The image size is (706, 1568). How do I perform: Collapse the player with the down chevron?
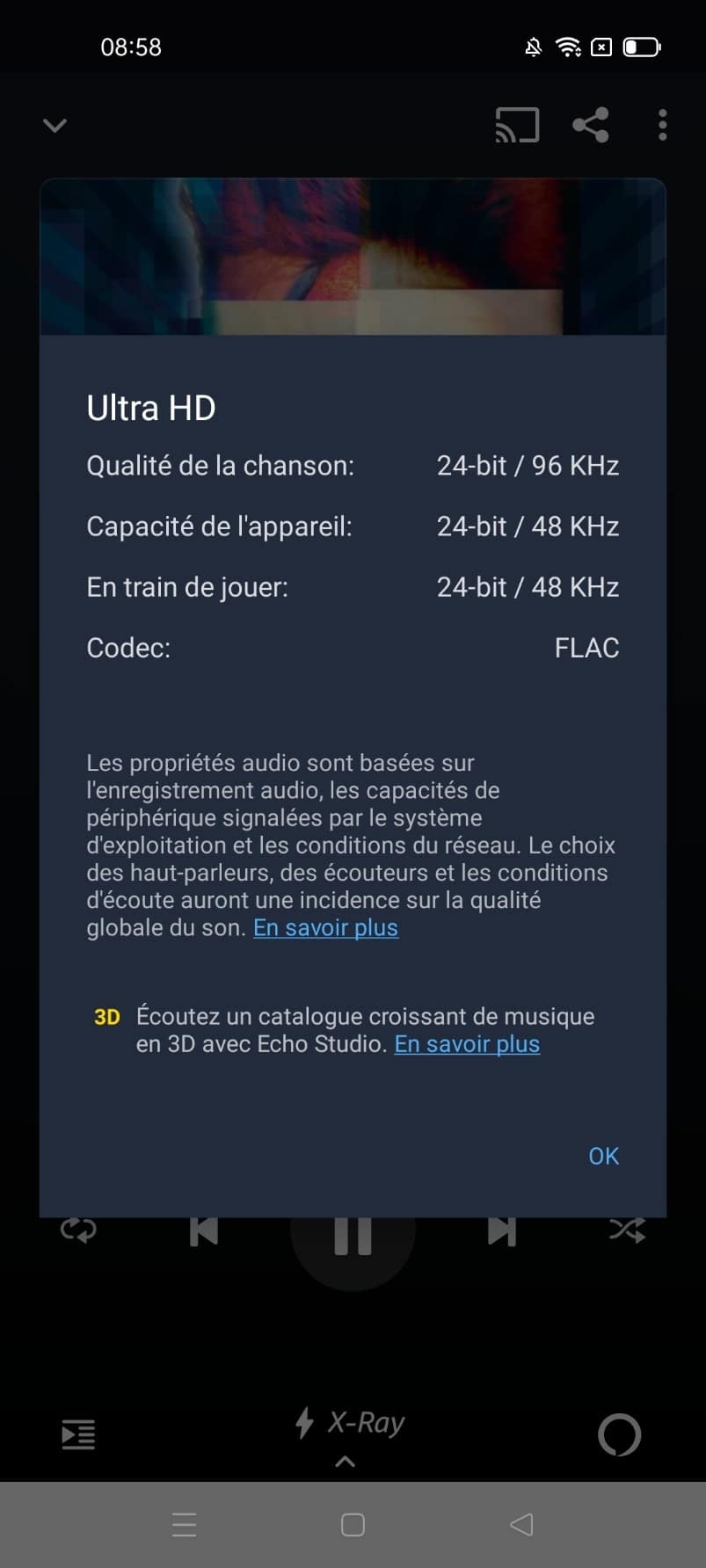(55, 126)
